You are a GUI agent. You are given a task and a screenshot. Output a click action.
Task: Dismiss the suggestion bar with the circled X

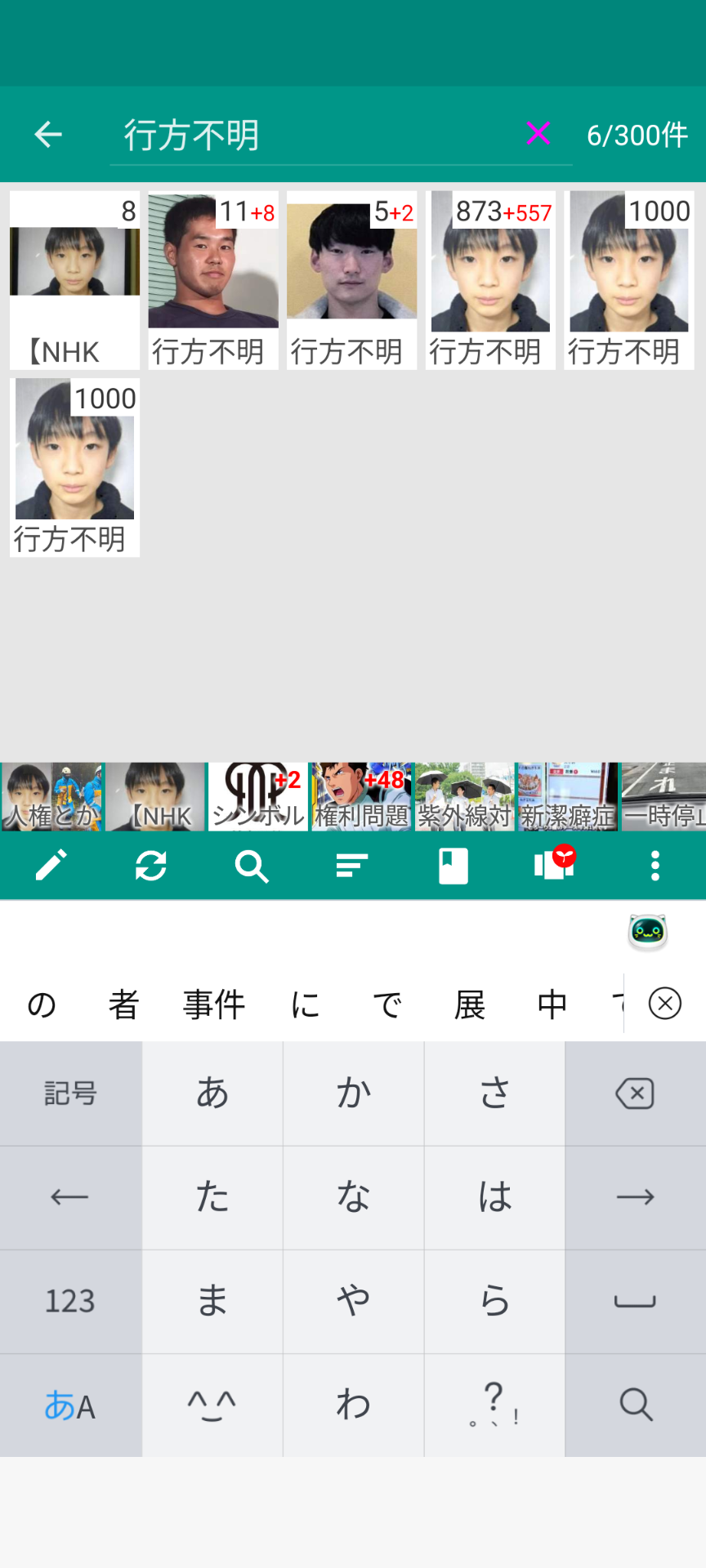pos(665,1003)
